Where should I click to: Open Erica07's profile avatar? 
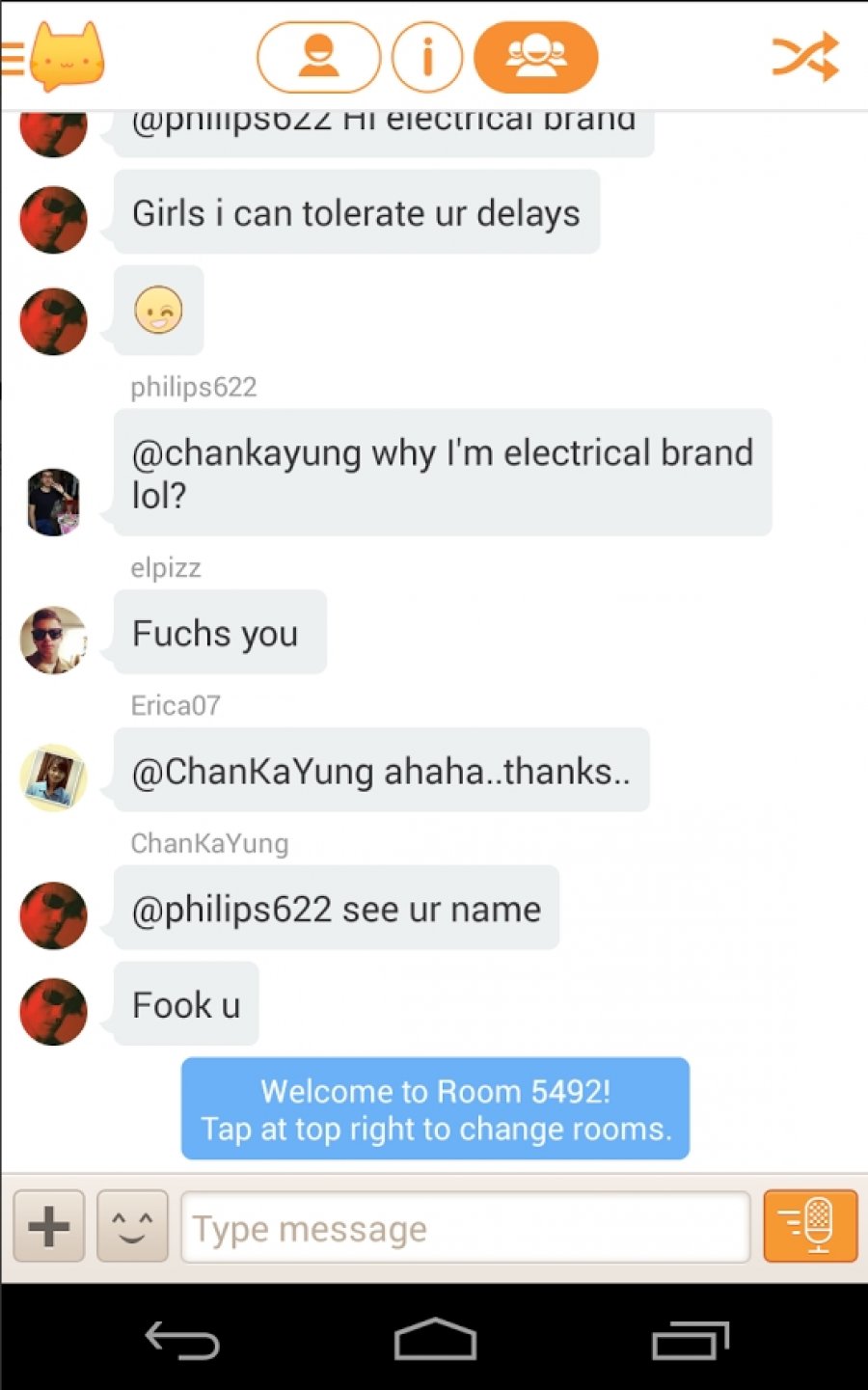pyautogui.click(x=54, y=777)
